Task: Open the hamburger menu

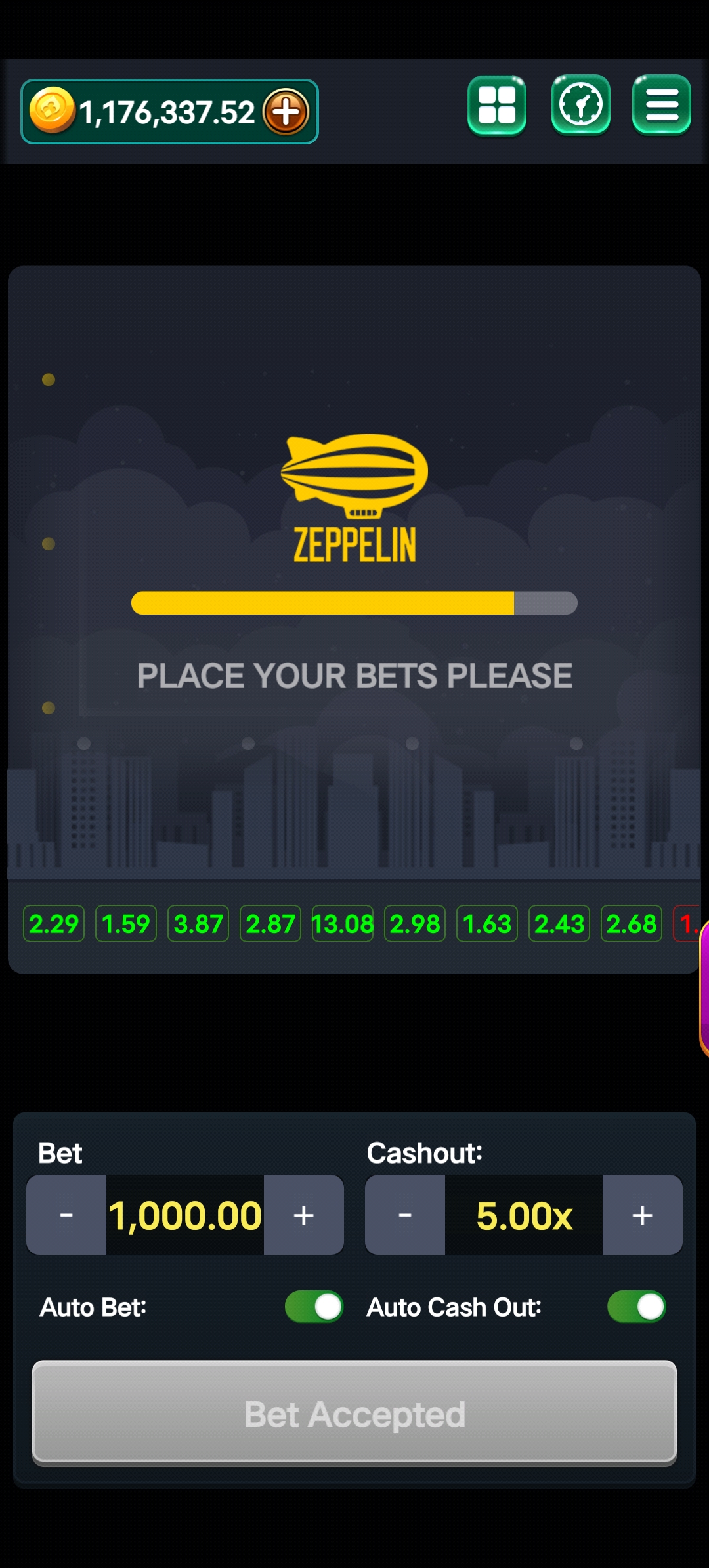Action: pos(661,105)
